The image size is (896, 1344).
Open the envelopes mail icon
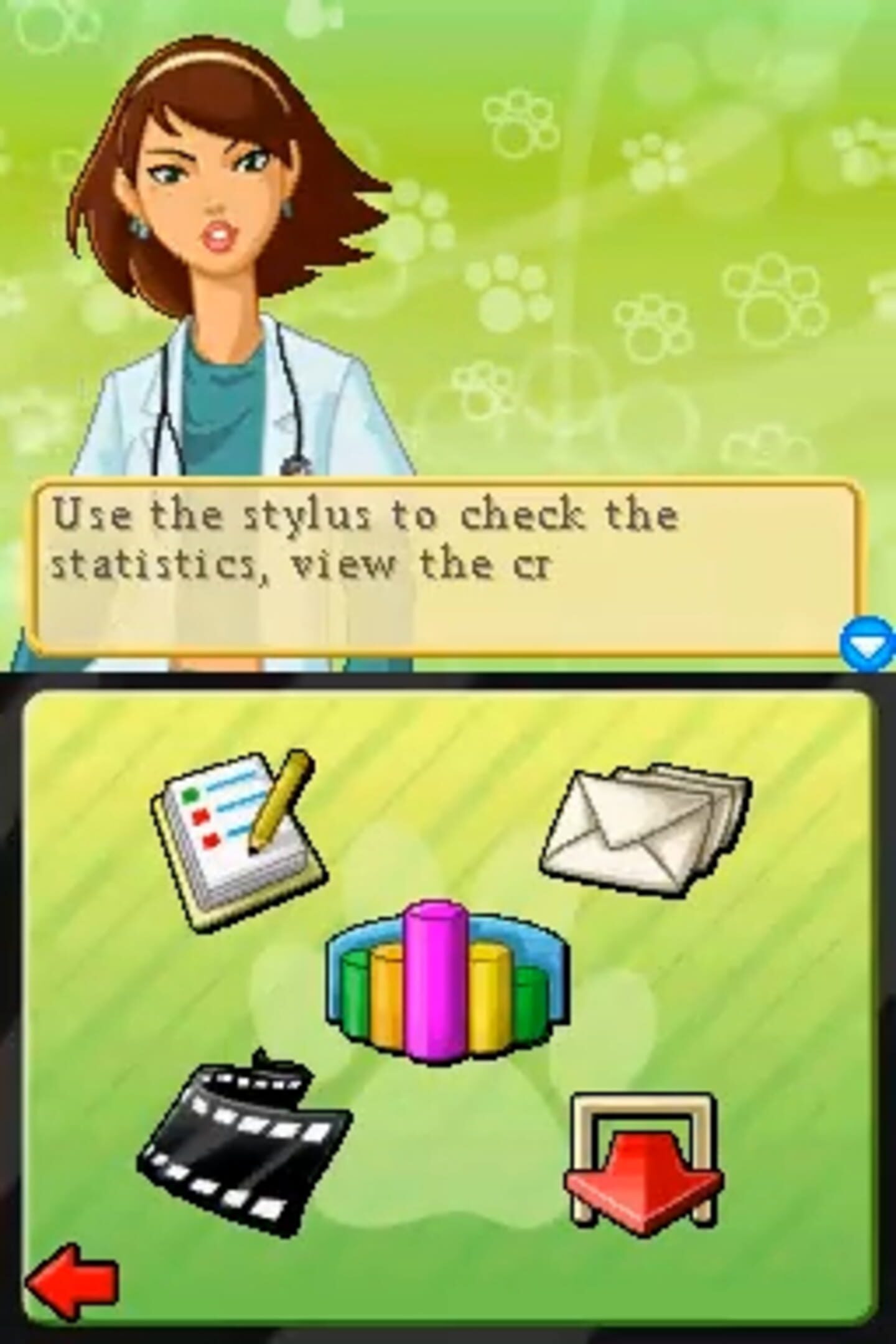pos(645,829)
